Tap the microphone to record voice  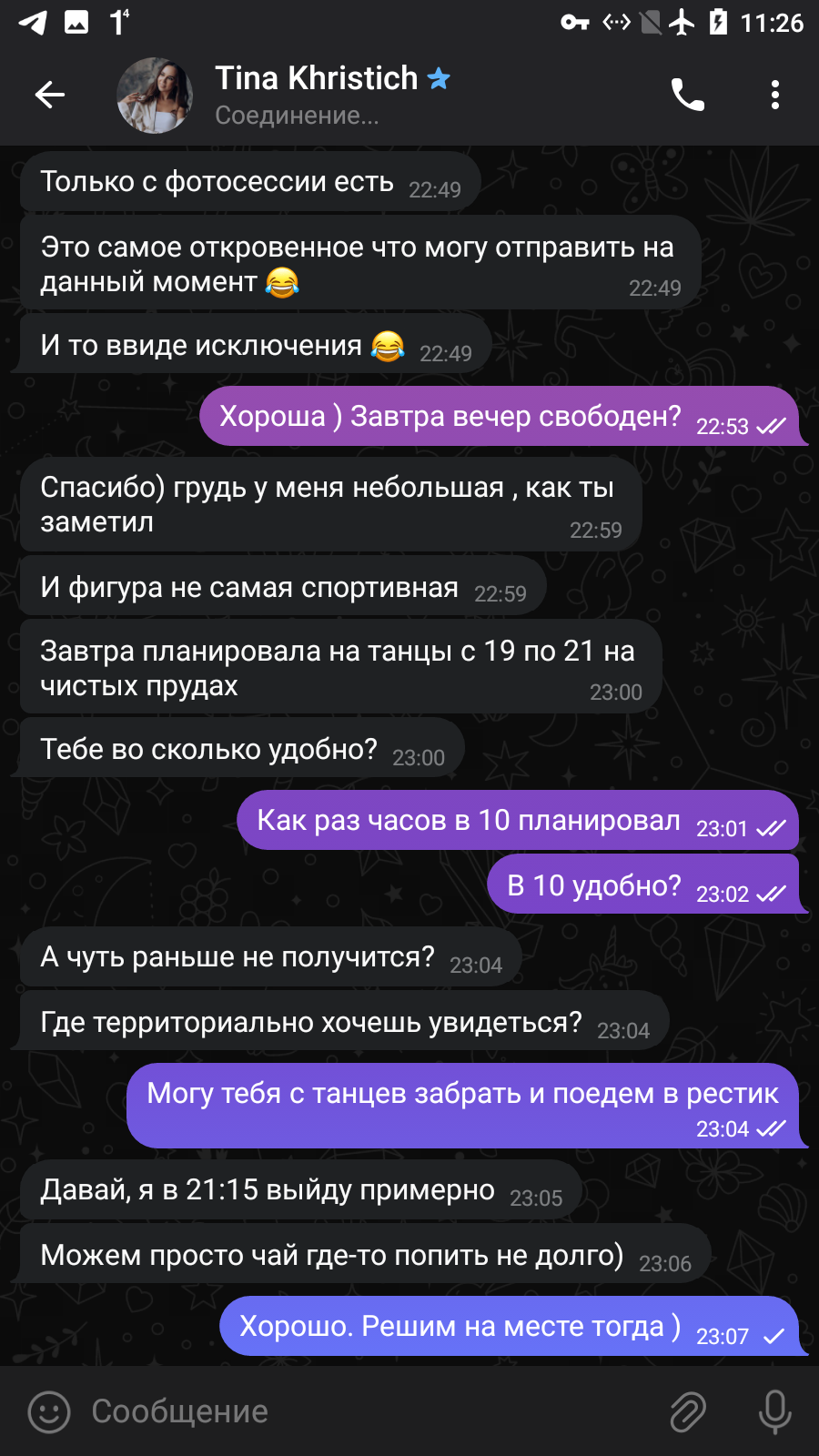point(775,1412)
